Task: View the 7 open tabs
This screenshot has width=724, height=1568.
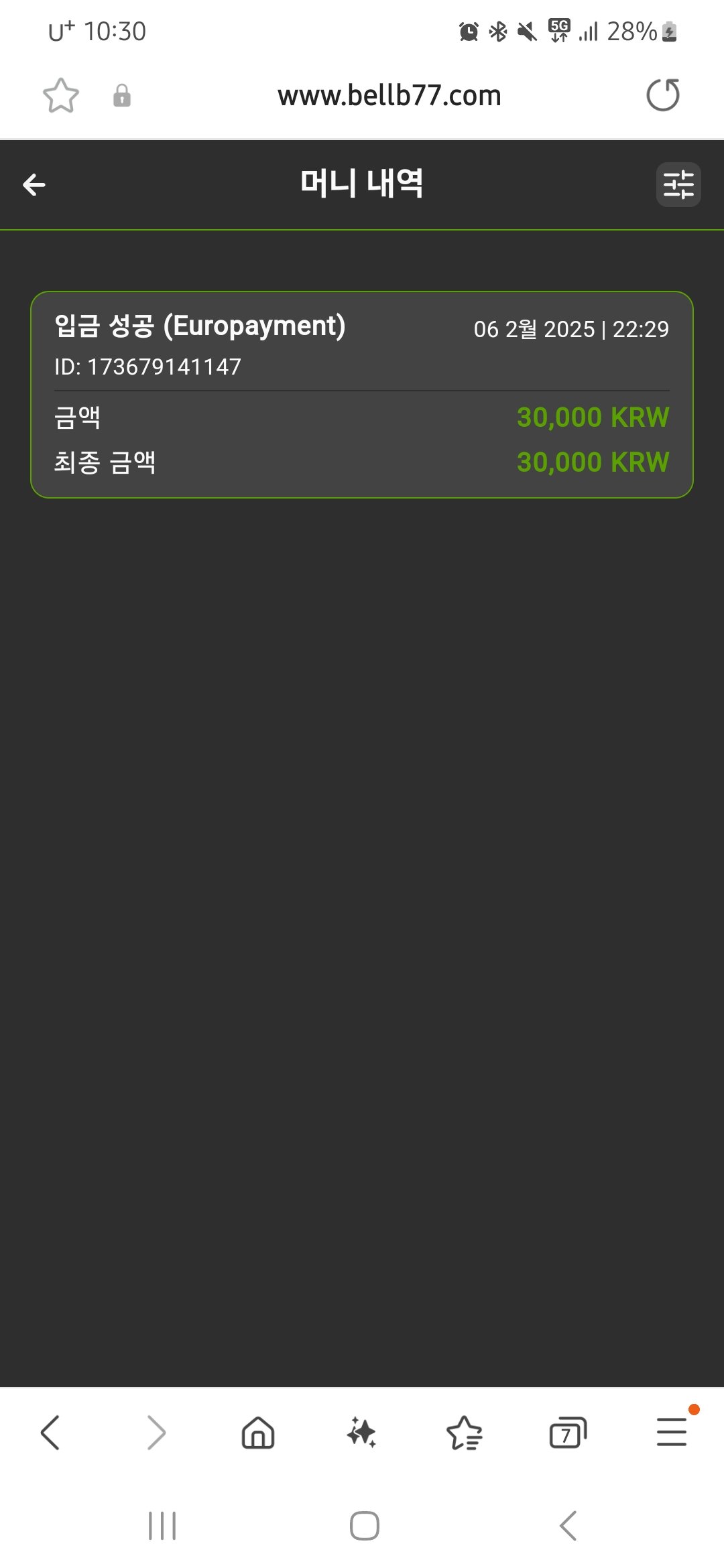Action: pyautogui.click(x=568, y=1433)
